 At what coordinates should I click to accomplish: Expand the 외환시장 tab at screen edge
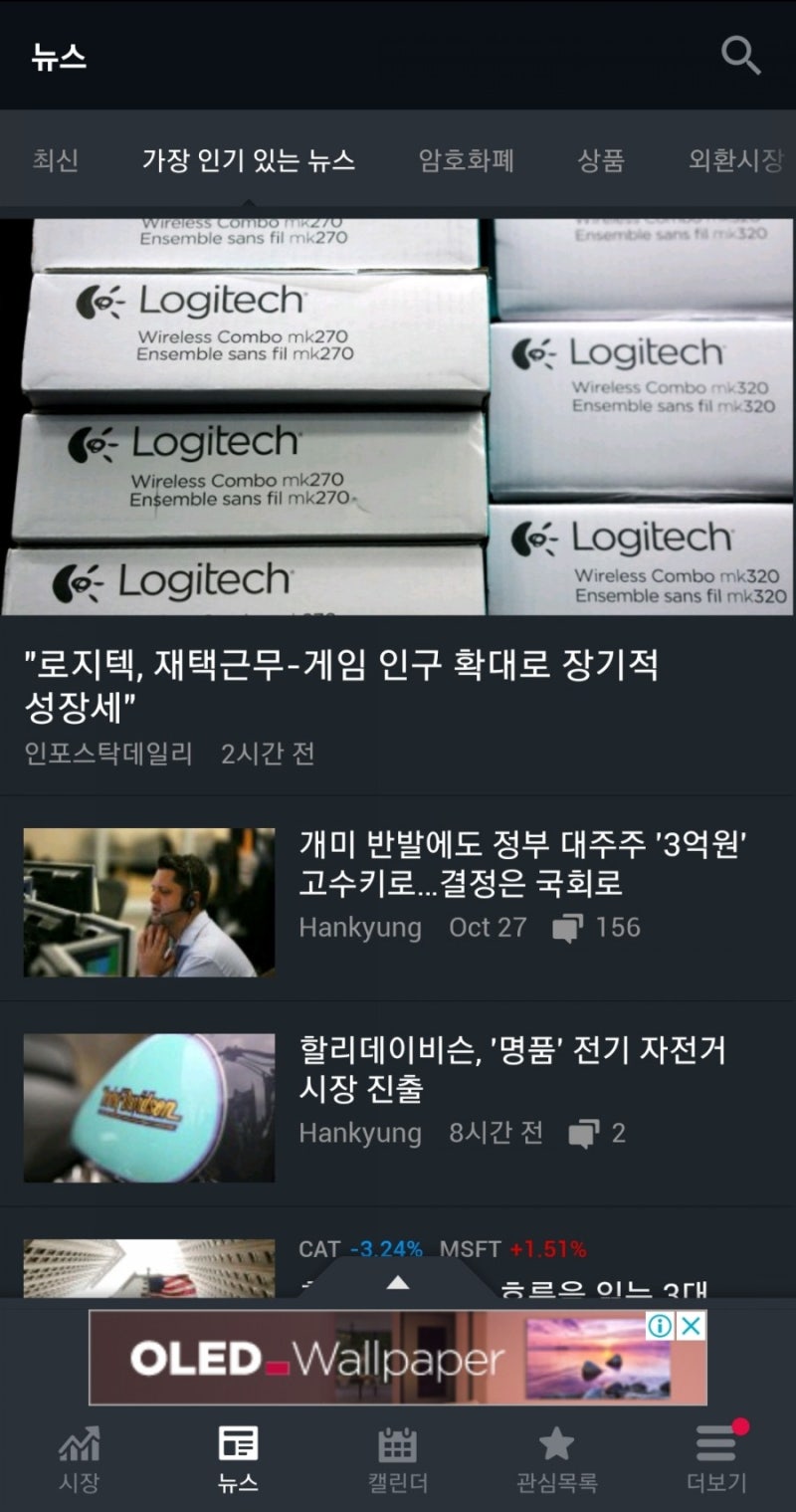pos(733,162)
